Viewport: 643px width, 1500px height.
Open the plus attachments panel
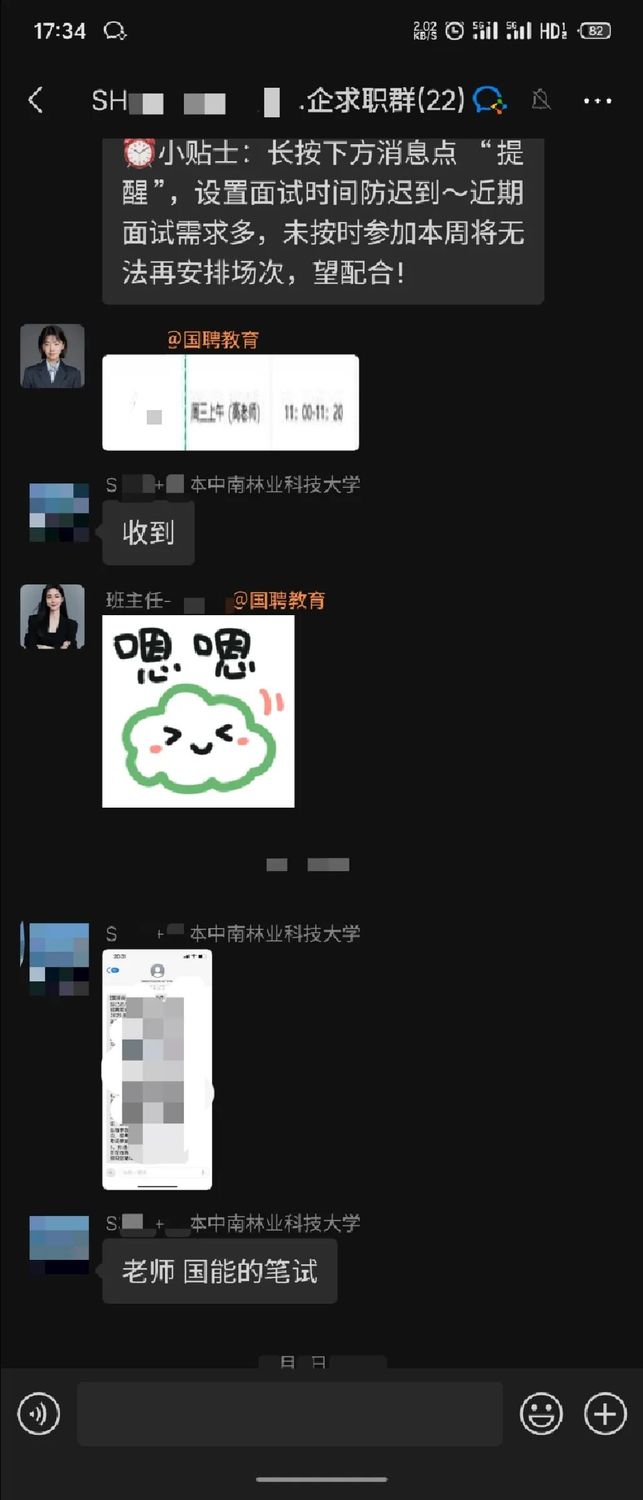605,1414
